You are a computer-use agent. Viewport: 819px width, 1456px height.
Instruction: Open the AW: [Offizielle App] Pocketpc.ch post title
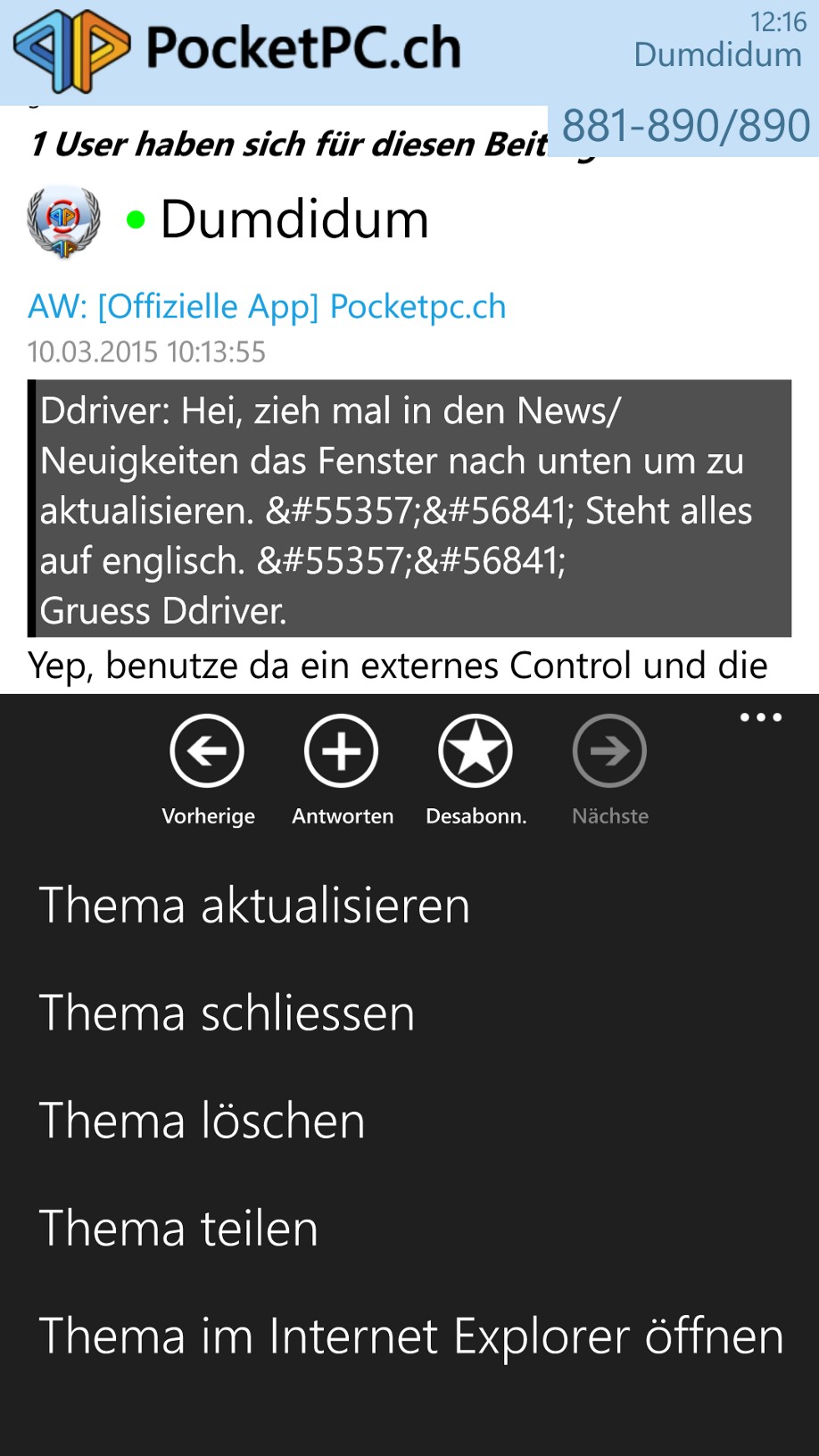(267, 307)
